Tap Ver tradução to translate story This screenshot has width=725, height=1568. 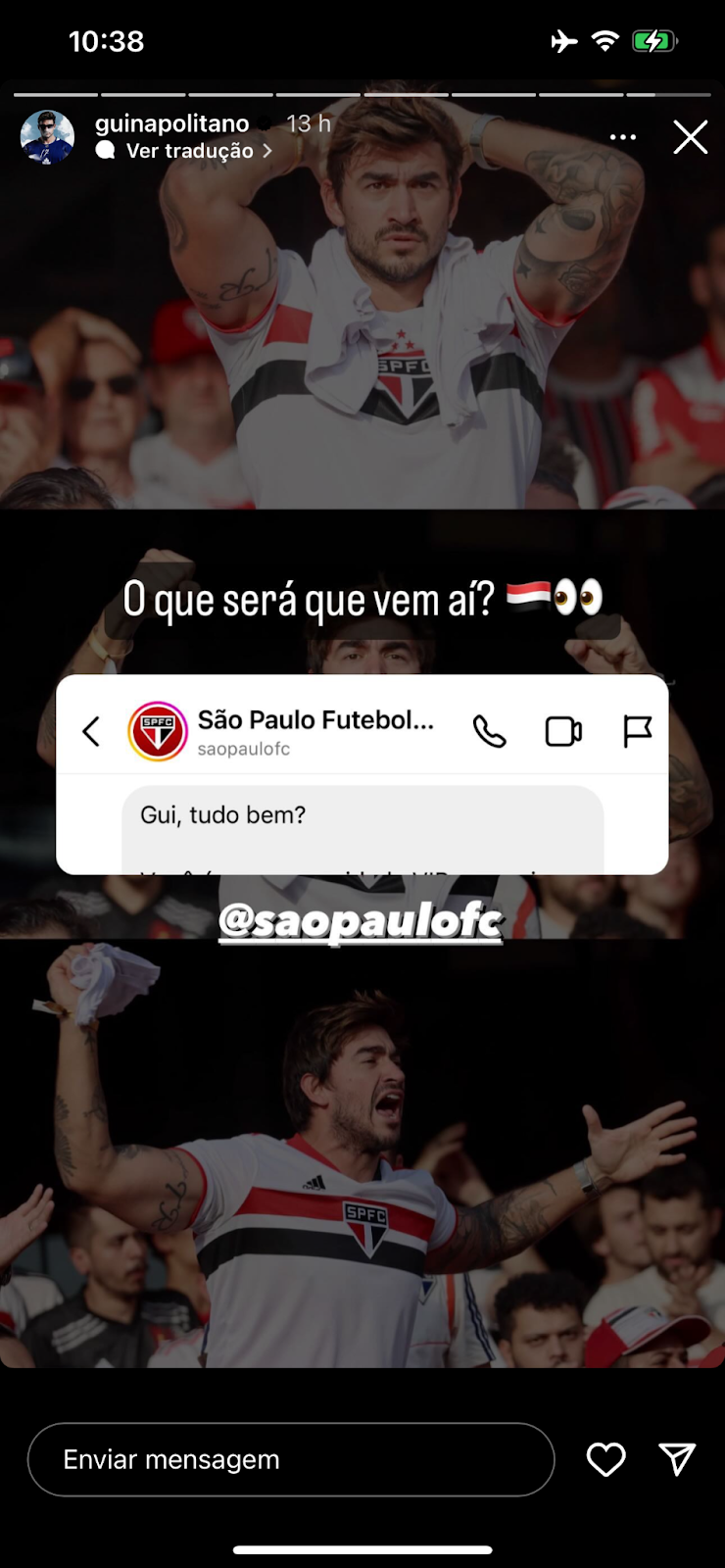[x=190, y=151]
